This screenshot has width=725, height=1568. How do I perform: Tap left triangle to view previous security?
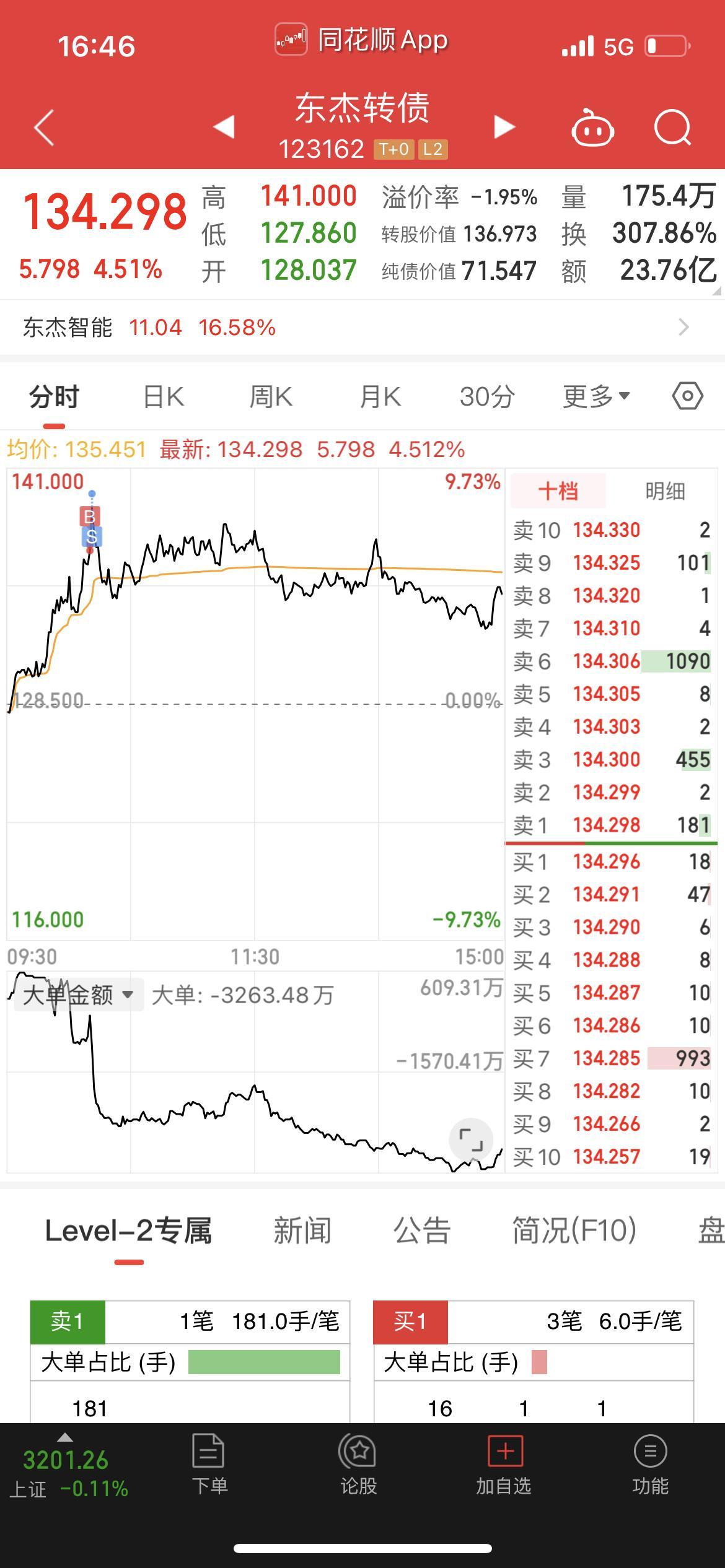224,126
